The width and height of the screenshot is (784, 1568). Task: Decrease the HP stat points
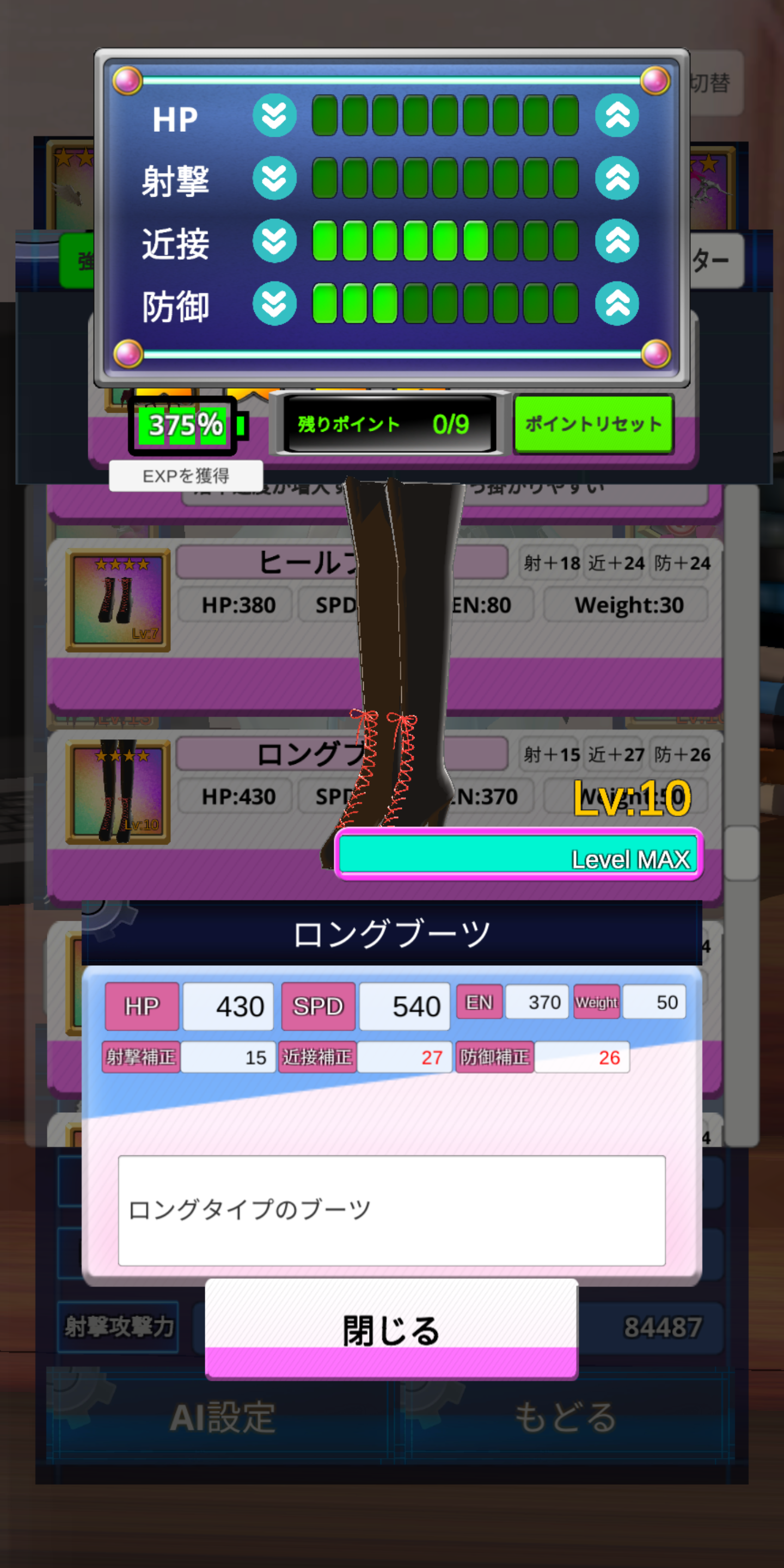[x=274, y=115]
